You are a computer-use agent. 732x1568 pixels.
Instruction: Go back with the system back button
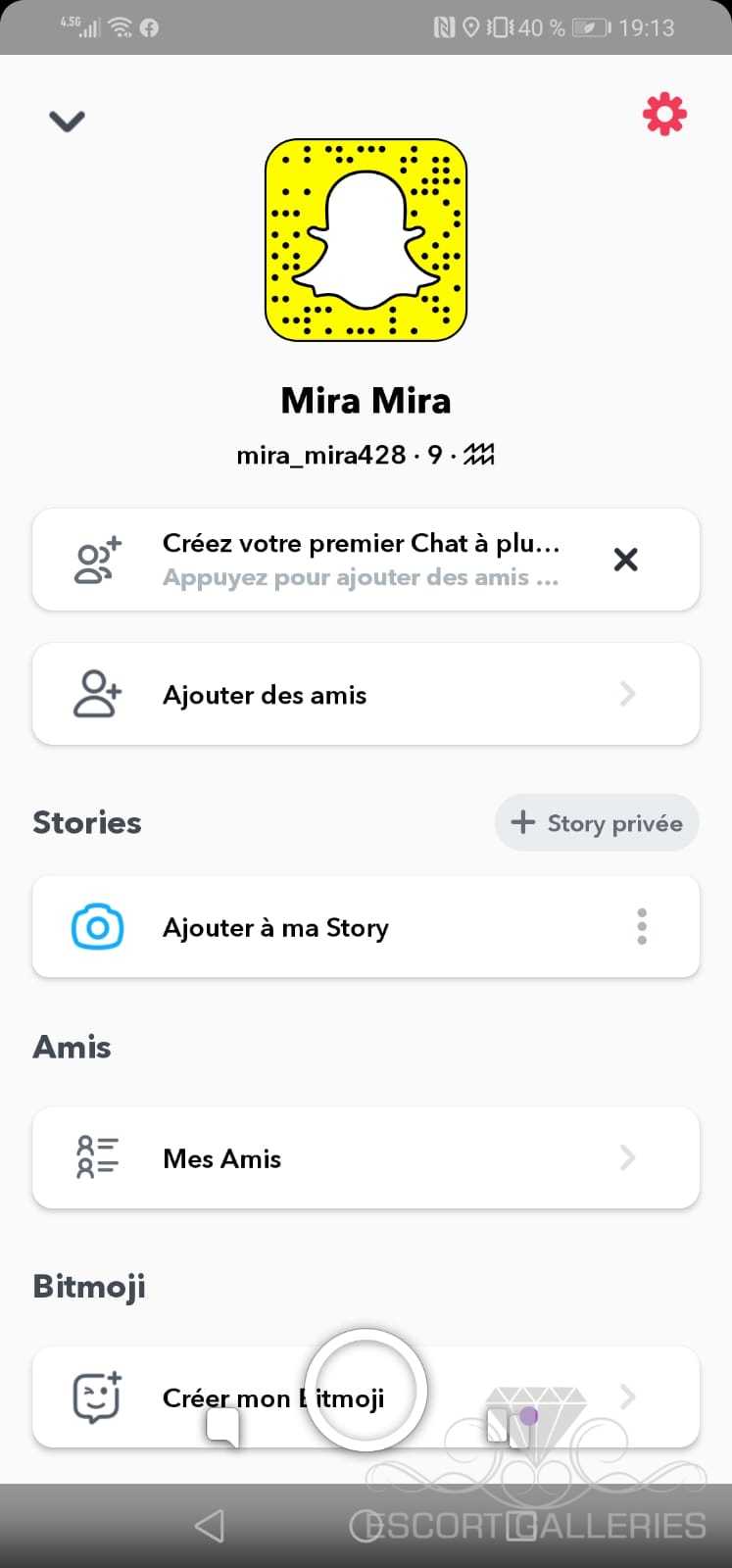pos(209,1526)
